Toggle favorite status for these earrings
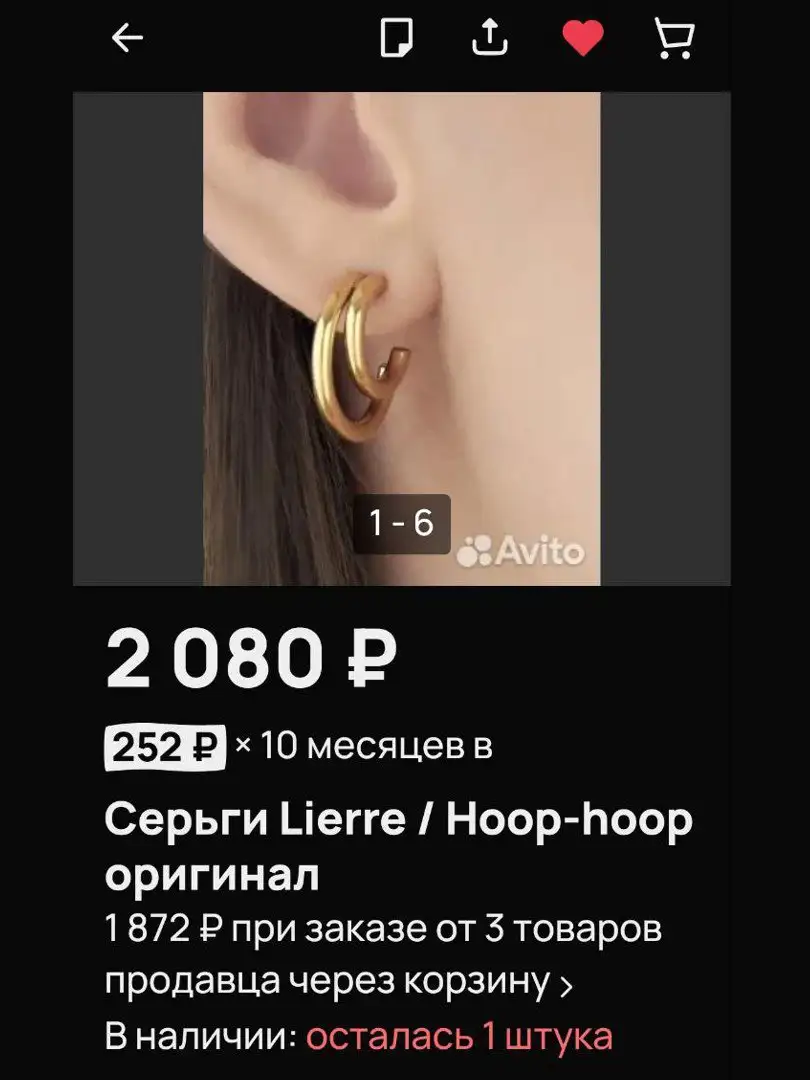 tap(583, 40)
